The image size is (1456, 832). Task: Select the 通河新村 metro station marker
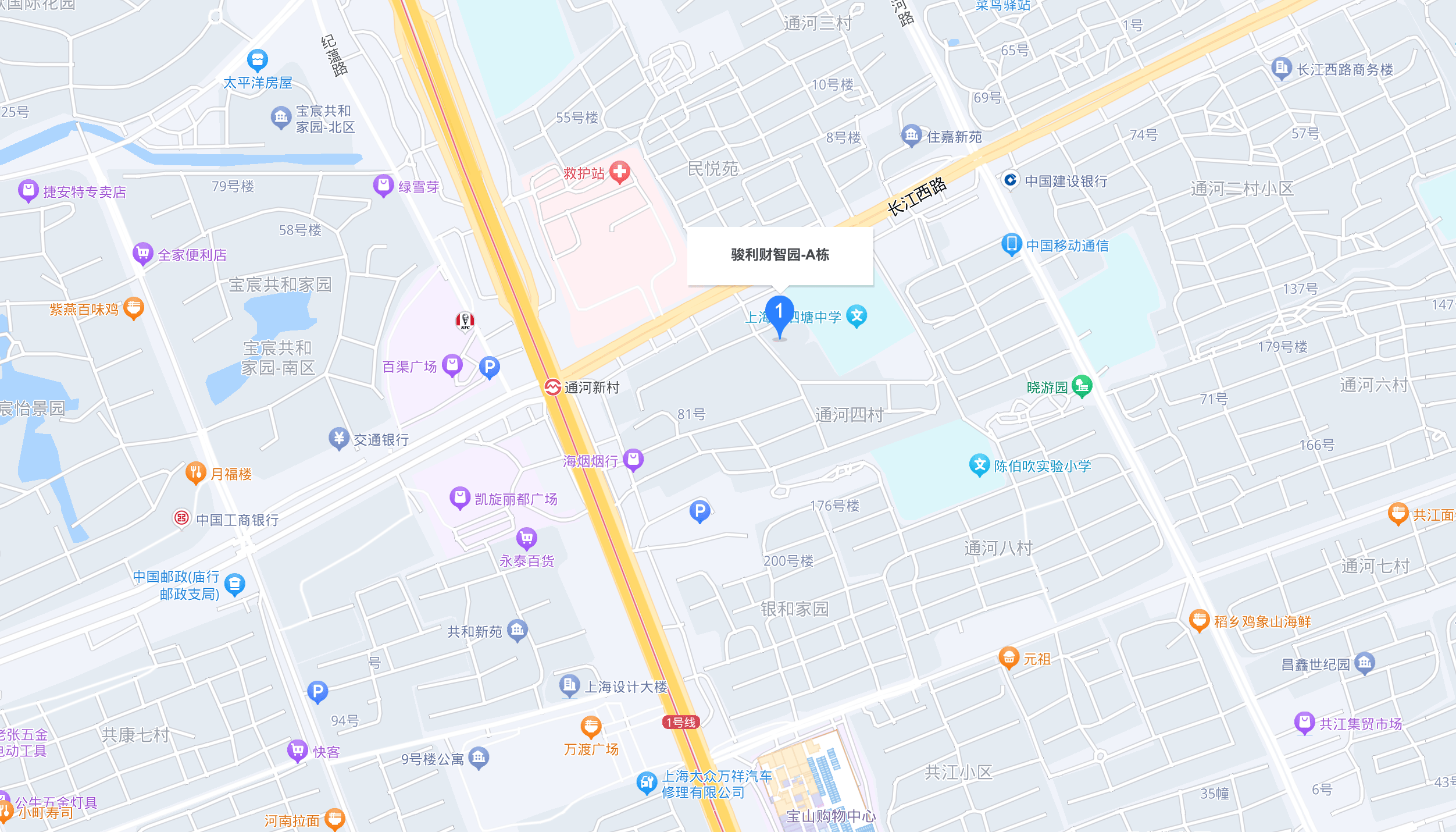[552, 387]
